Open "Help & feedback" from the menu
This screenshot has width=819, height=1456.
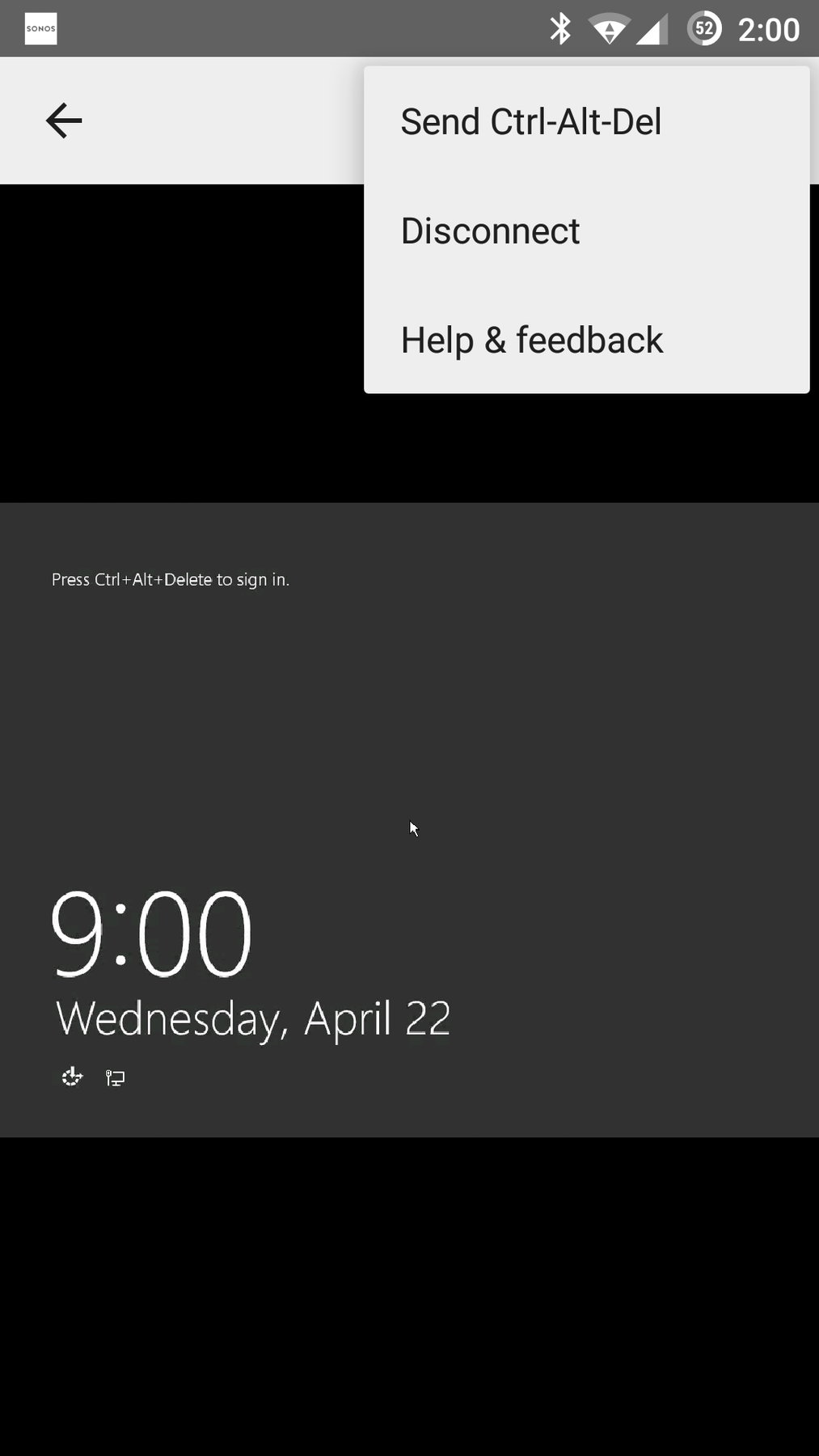click(x=531, y=339)
